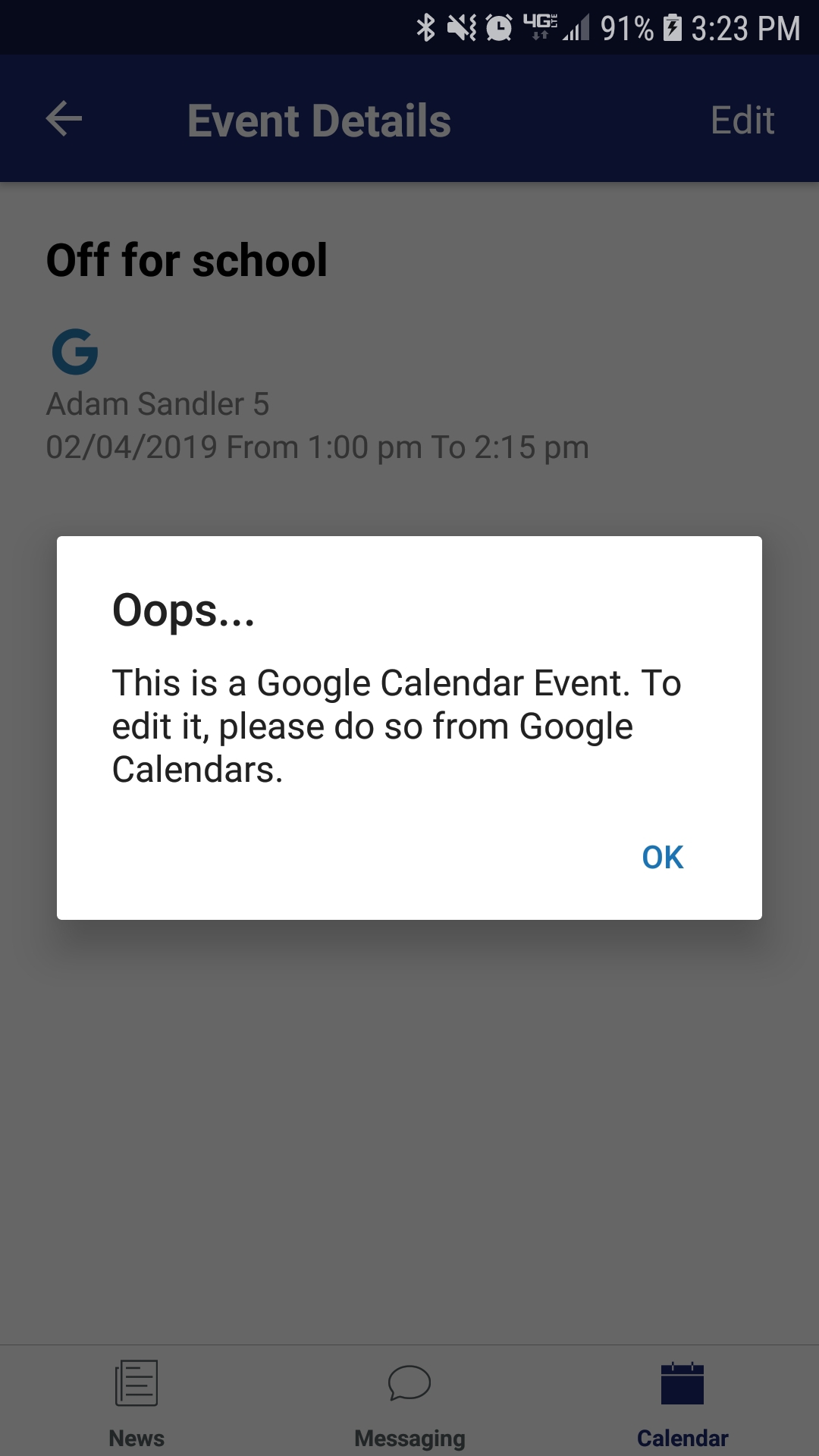Image resolution: width=819 pixels, height=1456 pixels.
Task: Switch to the News tab
Action: pos(136,1401)
